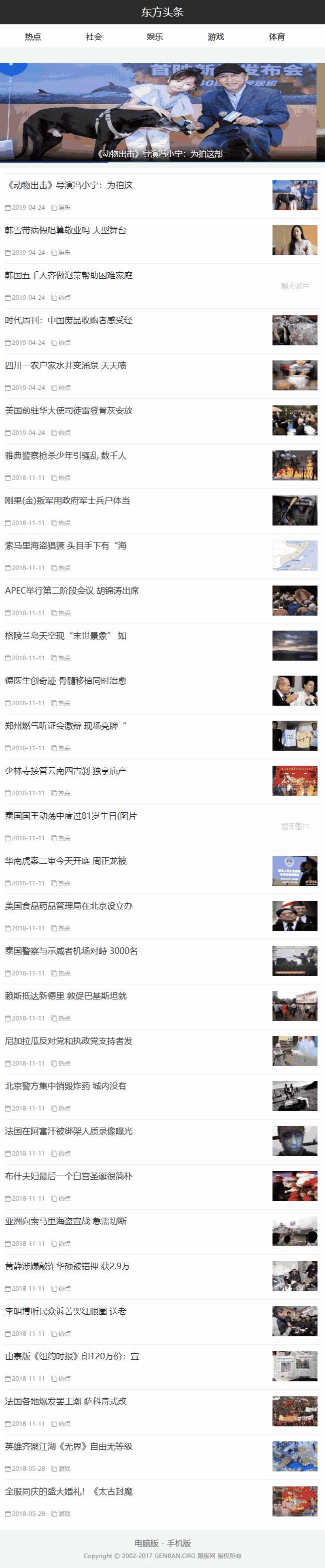Image resolution: width=325 pixels, height=1568 pixels.
Task: Open 英雄齐聚江湖《无界》 game article
Action: pyautogui.click(x=69, y=1447)
